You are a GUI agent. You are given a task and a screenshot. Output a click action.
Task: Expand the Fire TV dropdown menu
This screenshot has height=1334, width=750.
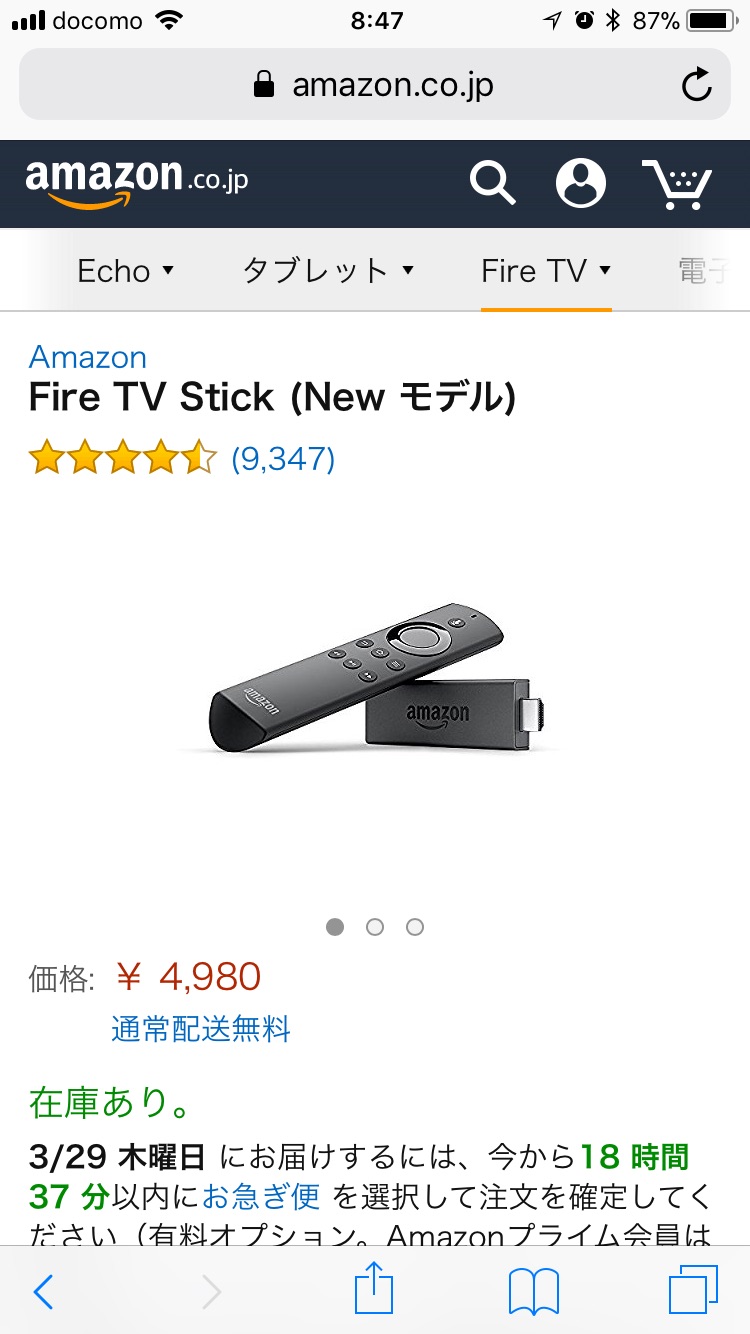pos(546,271)
